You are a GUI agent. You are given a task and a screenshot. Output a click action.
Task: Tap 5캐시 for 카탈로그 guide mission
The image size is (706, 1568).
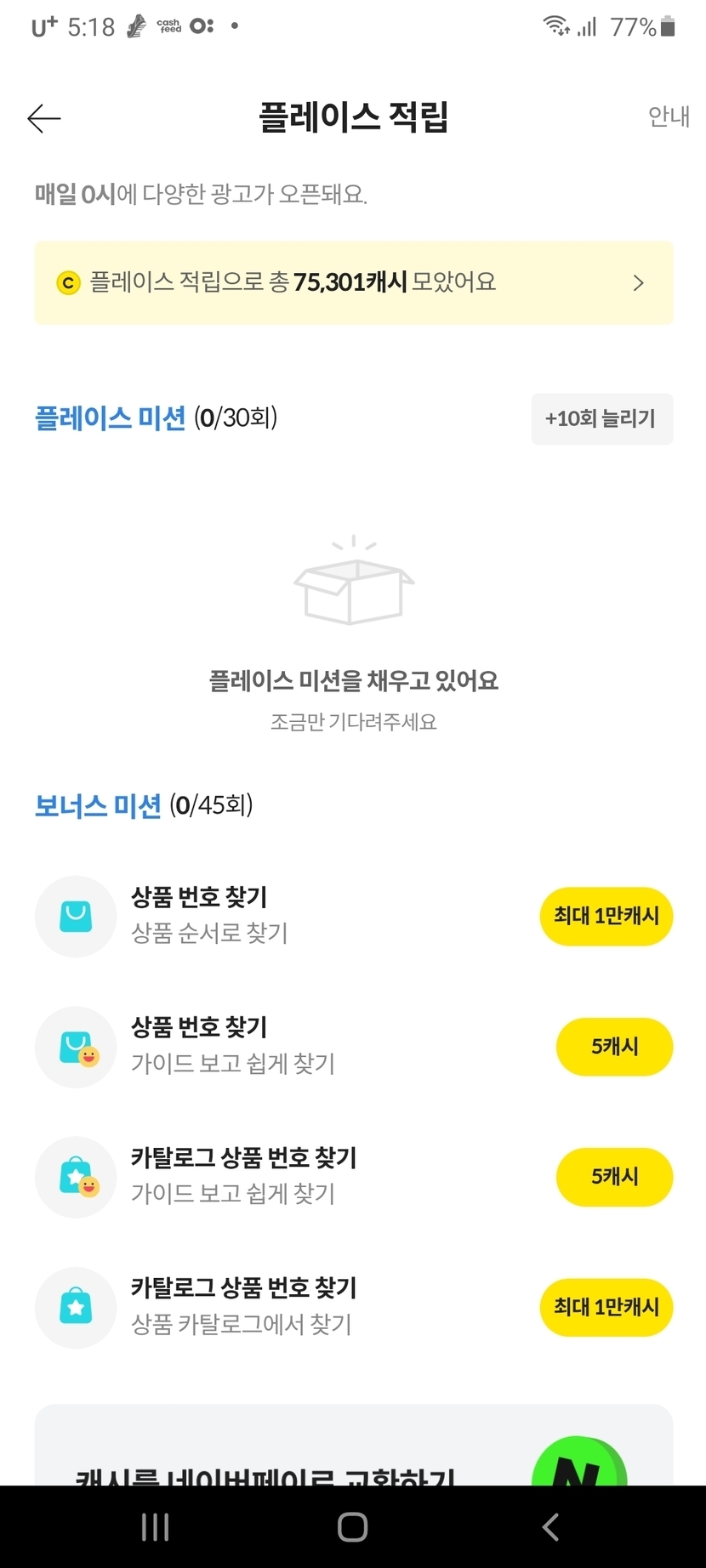(x=613, y=1177)
